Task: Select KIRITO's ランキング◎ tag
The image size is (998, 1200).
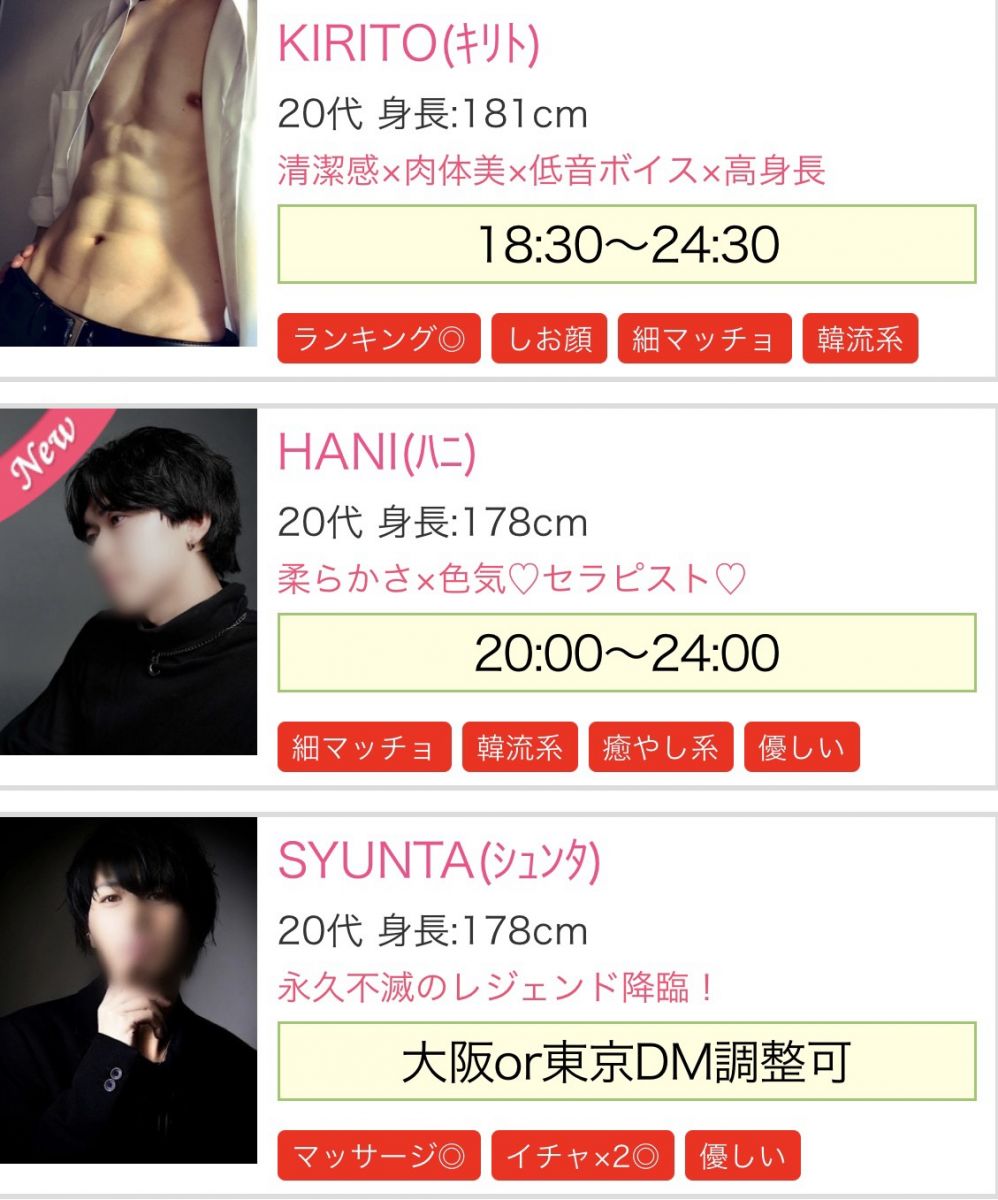Action: 379,338
